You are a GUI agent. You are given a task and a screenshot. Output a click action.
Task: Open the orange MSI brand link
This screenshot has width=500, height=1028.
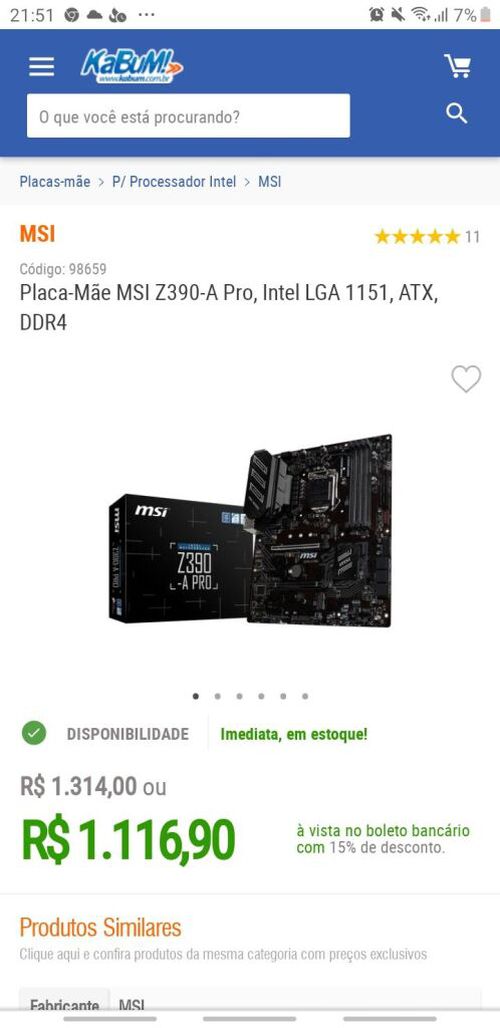click(37, 233)
